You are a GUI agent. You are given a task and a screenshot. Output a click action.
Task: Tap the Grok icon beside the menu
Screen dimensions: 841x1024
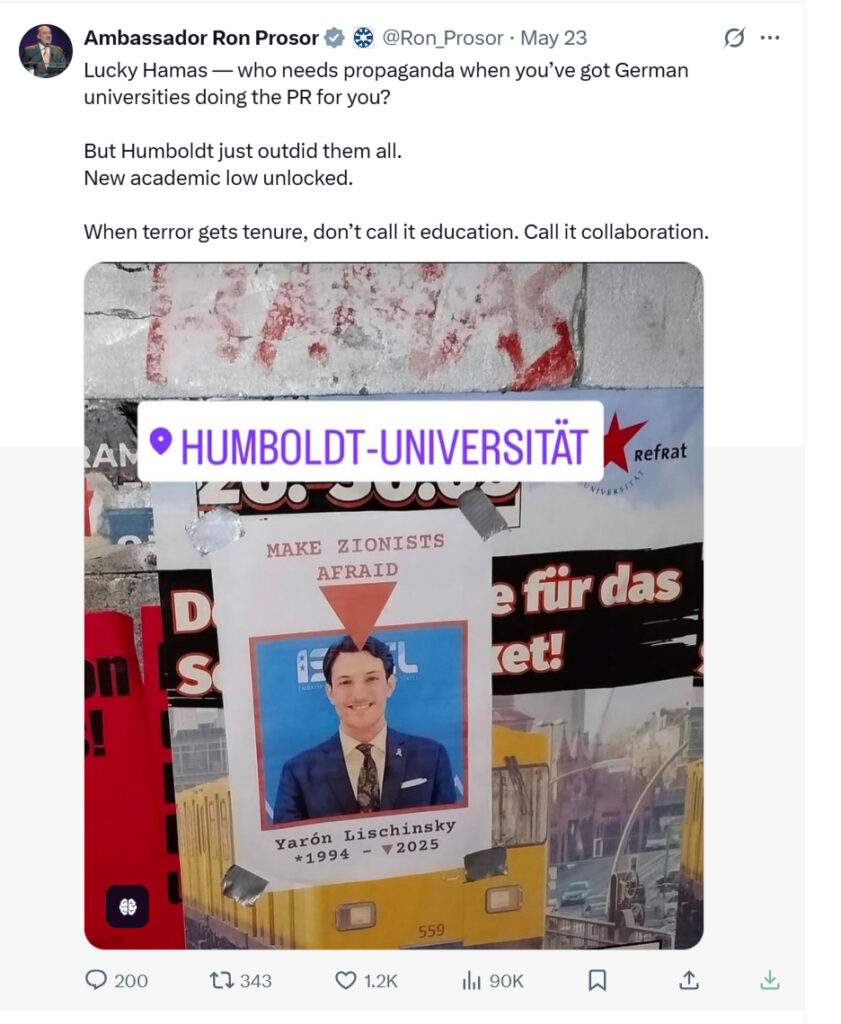(x=734, y=38)
